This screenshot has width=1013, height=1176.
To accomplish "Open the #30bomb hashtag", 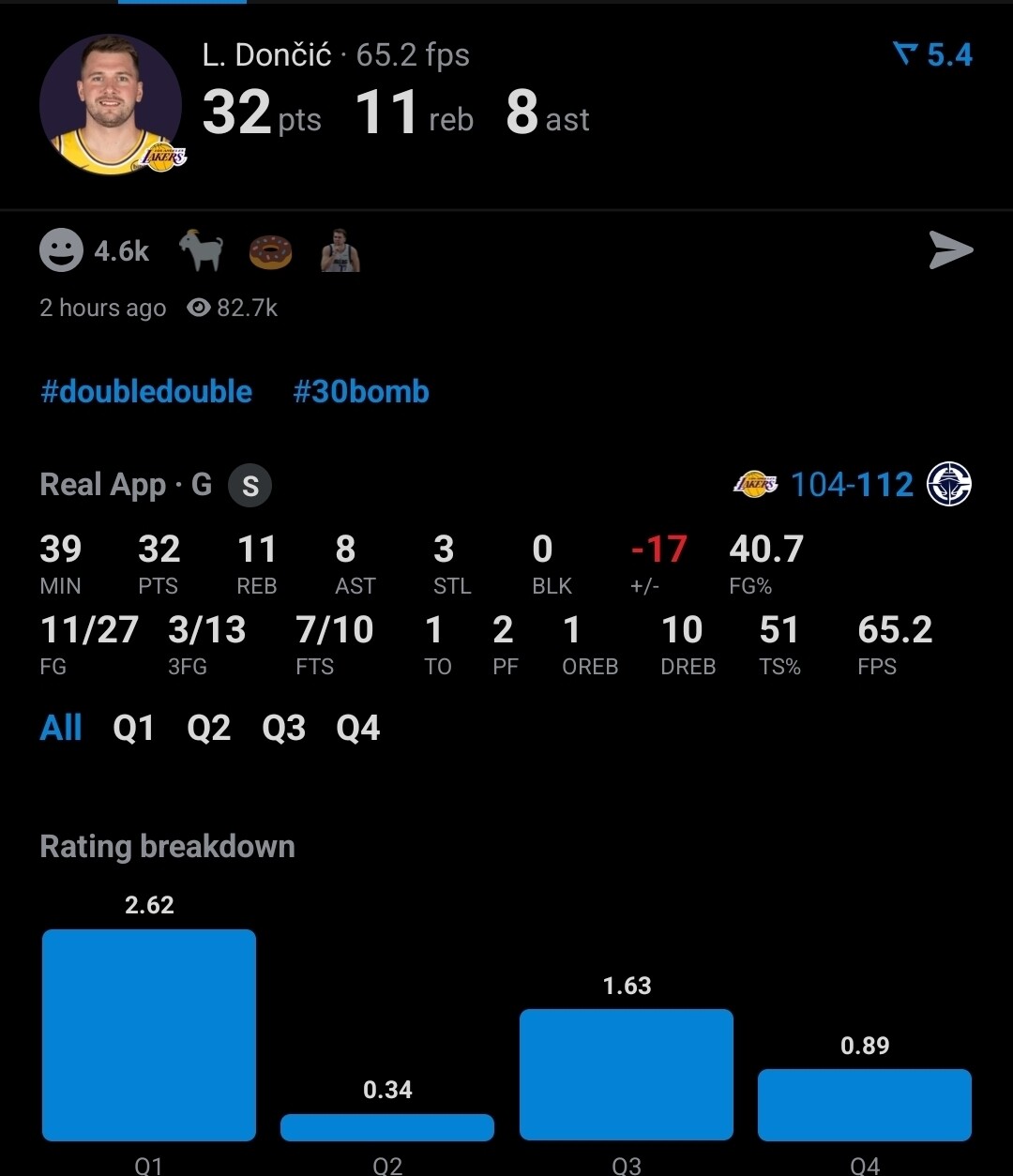I will click(361, 391).
